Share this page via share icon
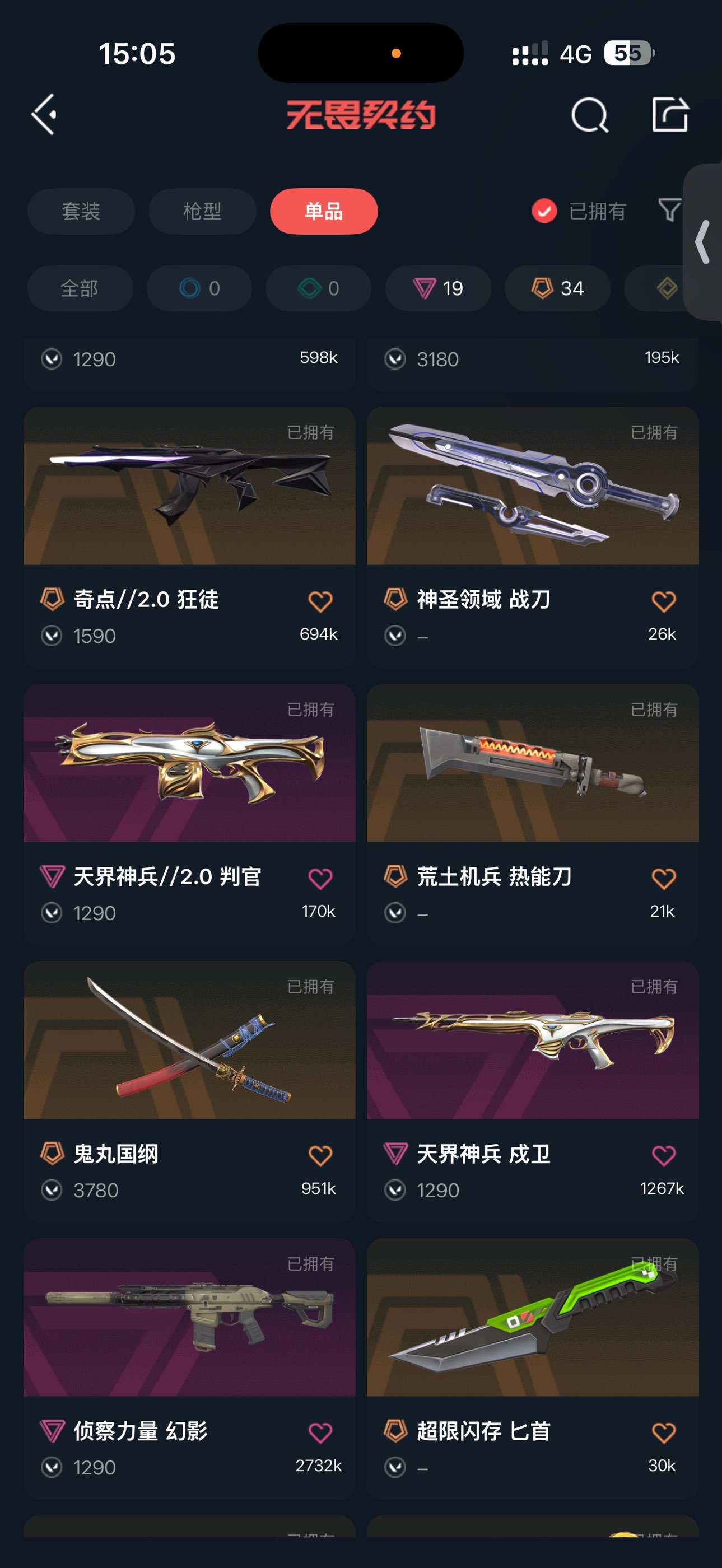 point(670,114)
